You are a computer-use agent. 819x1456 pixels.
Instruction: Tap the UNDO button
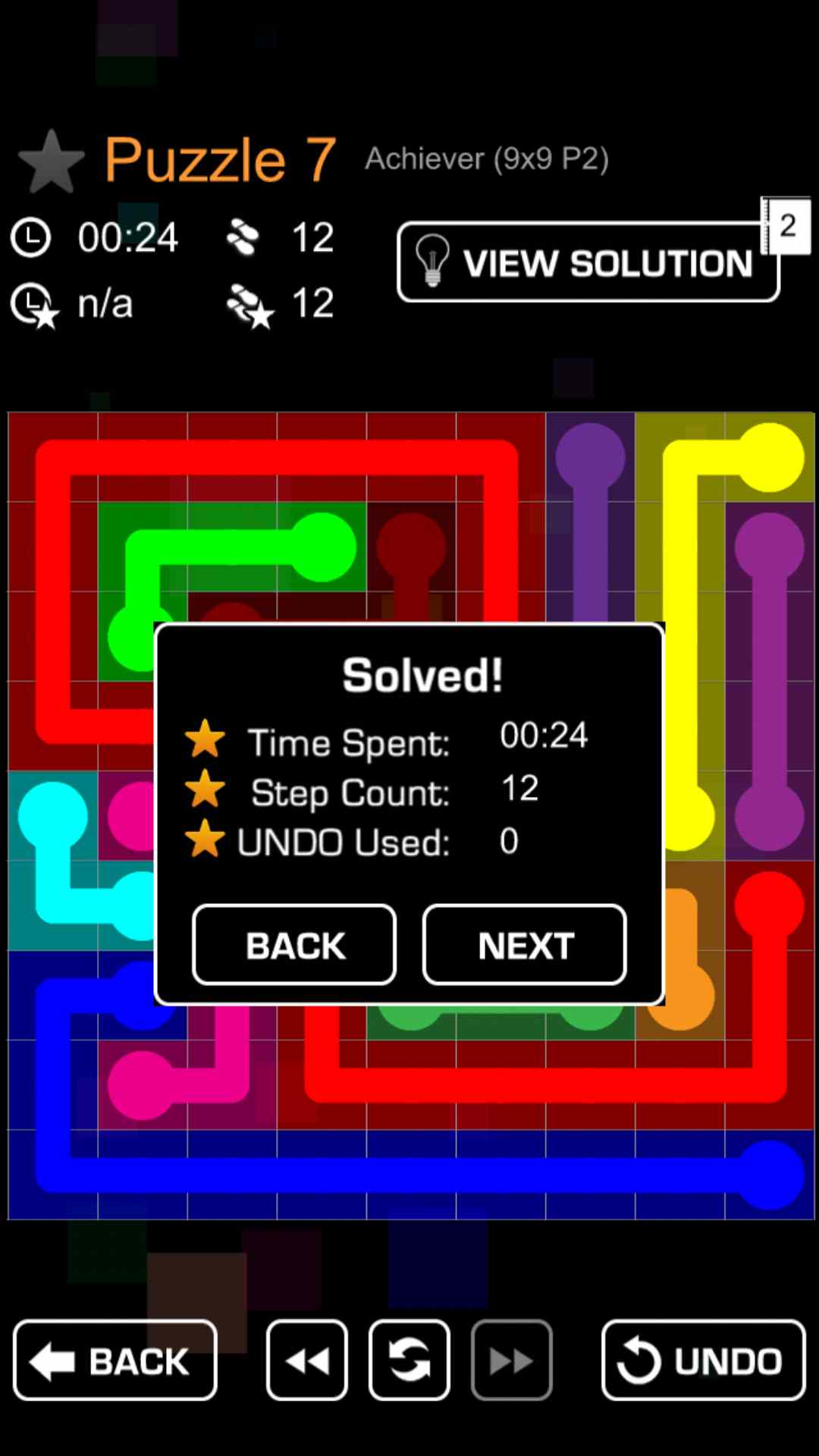pyautogui.click(x=703, y=1360)
